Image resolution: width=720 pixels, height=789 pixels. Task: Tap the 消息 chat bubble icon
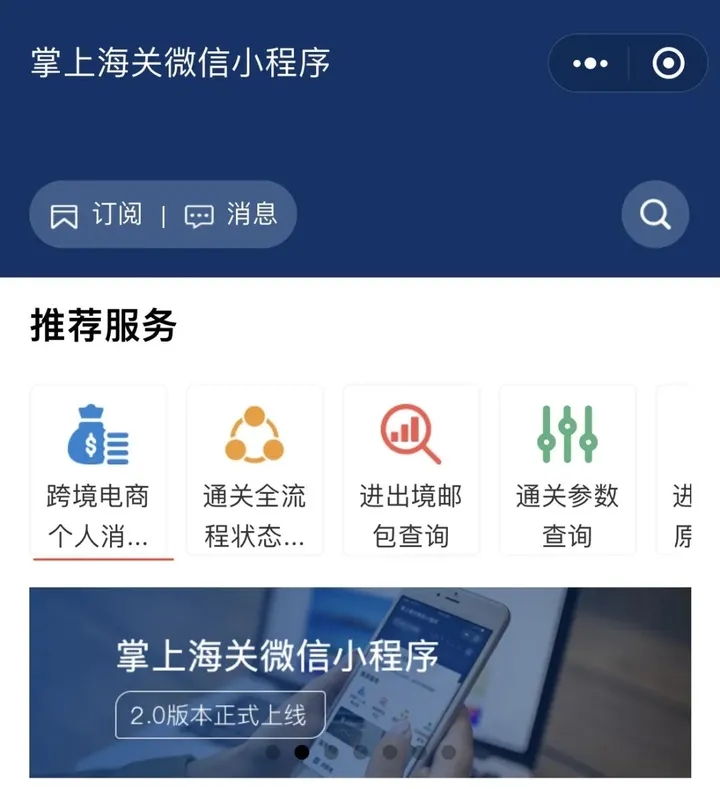(200, 213)
